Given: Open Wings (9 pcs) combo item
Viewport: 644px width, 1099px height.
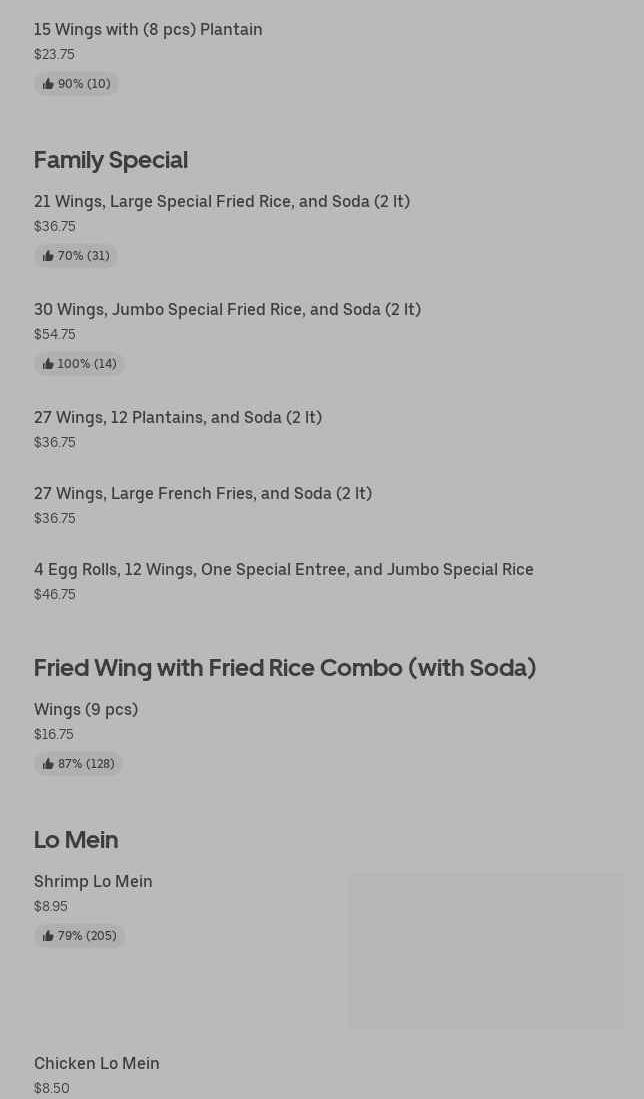Looking at the screenshot, I should [x=86, y=710].
